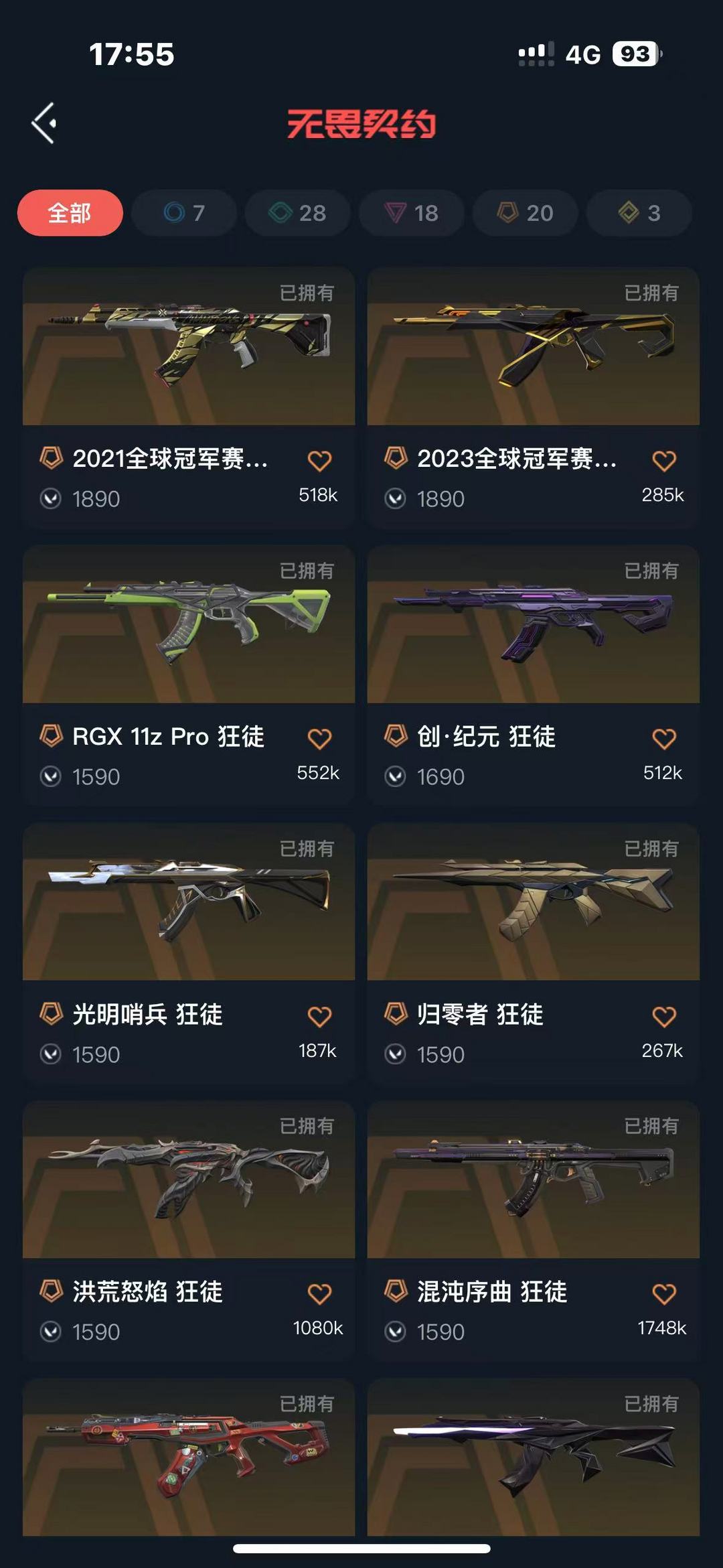Filter by the blue circle tier showing 7

[184, 213]
